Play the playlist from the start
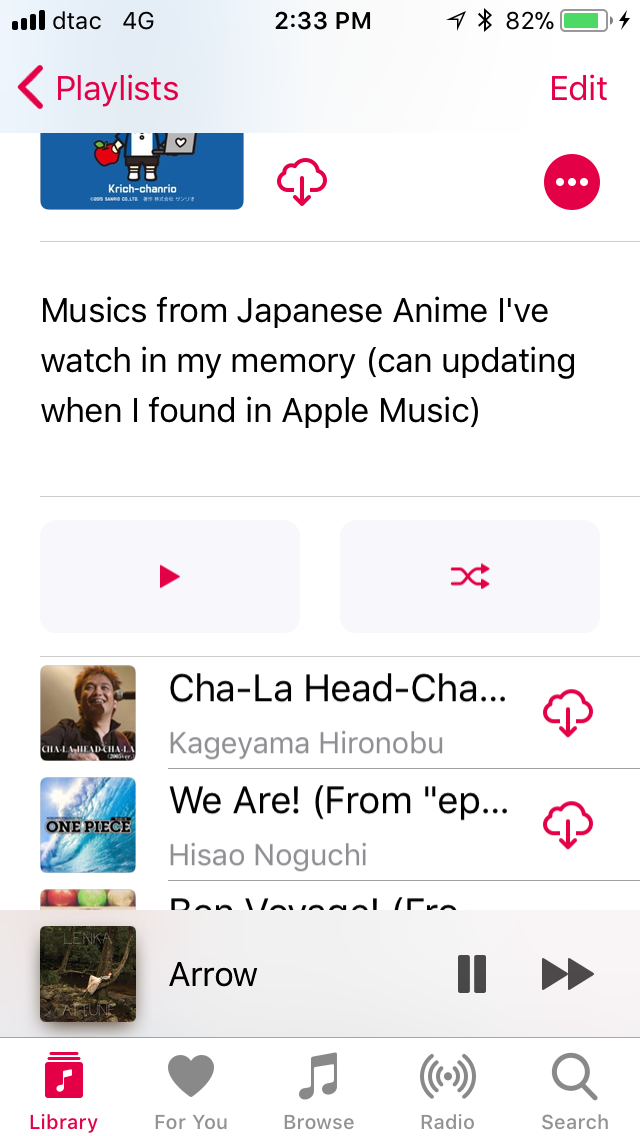This screenshot has height=1136, width=640. click(x=170, y=577)
